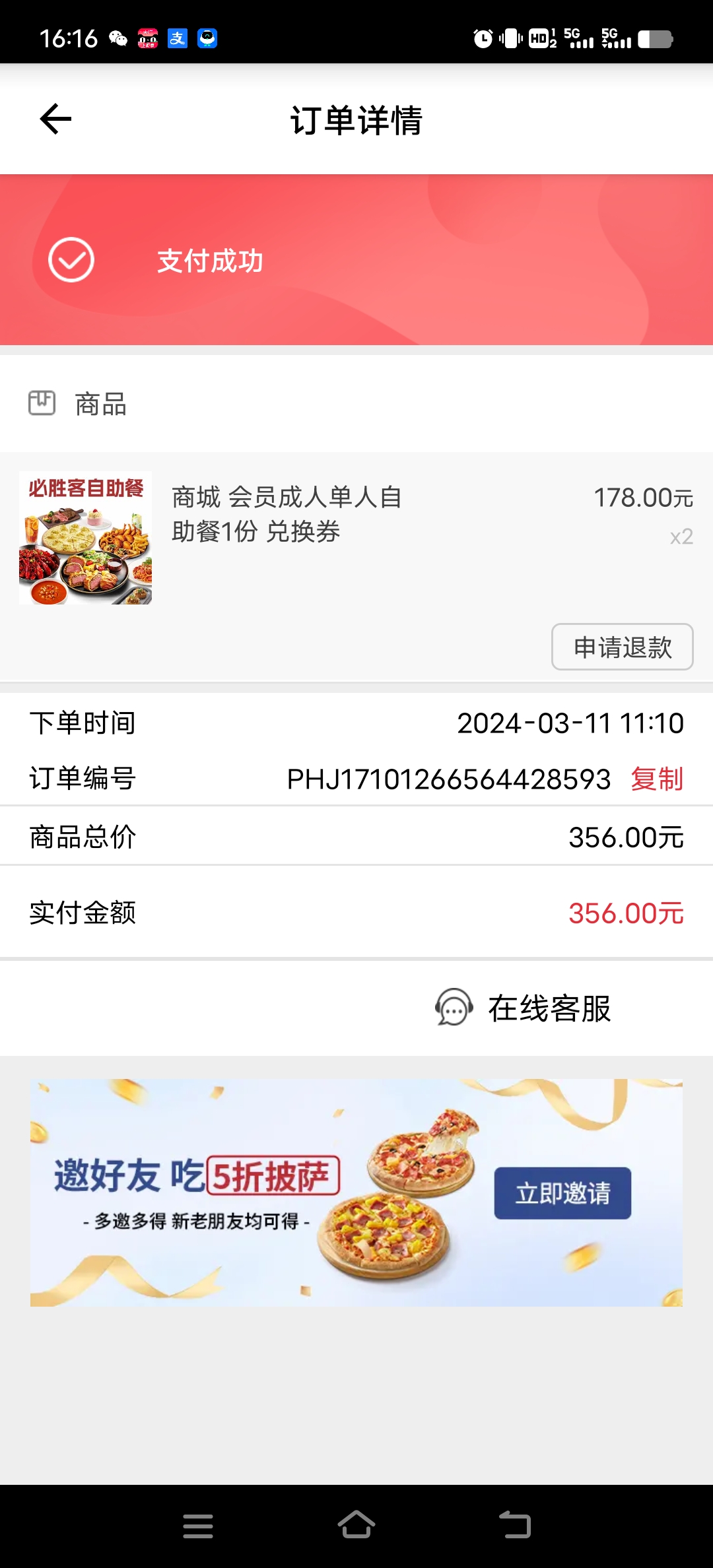713x1568 pixels.
Task: Copy the order number via 复制
Action: [656, 779]
